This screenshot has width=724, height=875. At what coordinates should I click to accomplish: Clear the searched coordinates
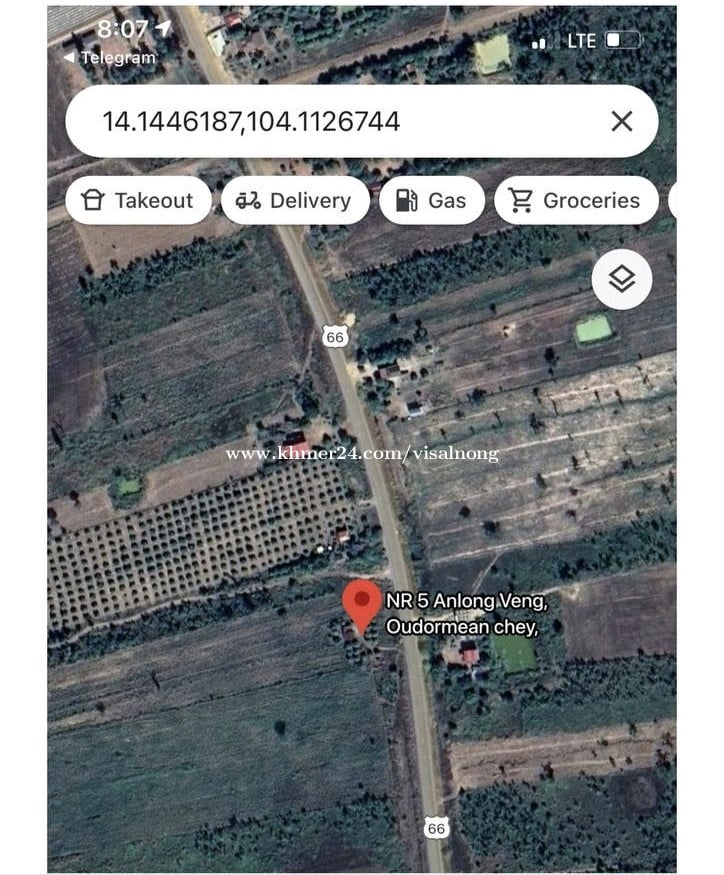[621, 122]
